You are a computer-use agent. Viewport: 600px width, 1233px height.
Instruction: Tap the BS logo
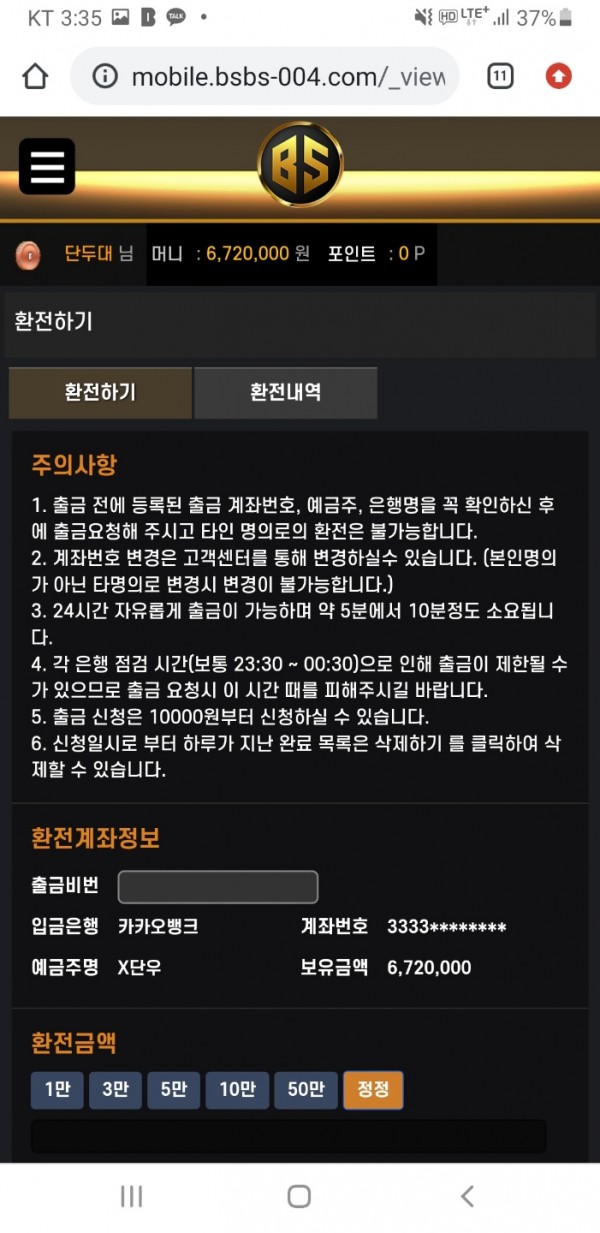coord(300,165)
